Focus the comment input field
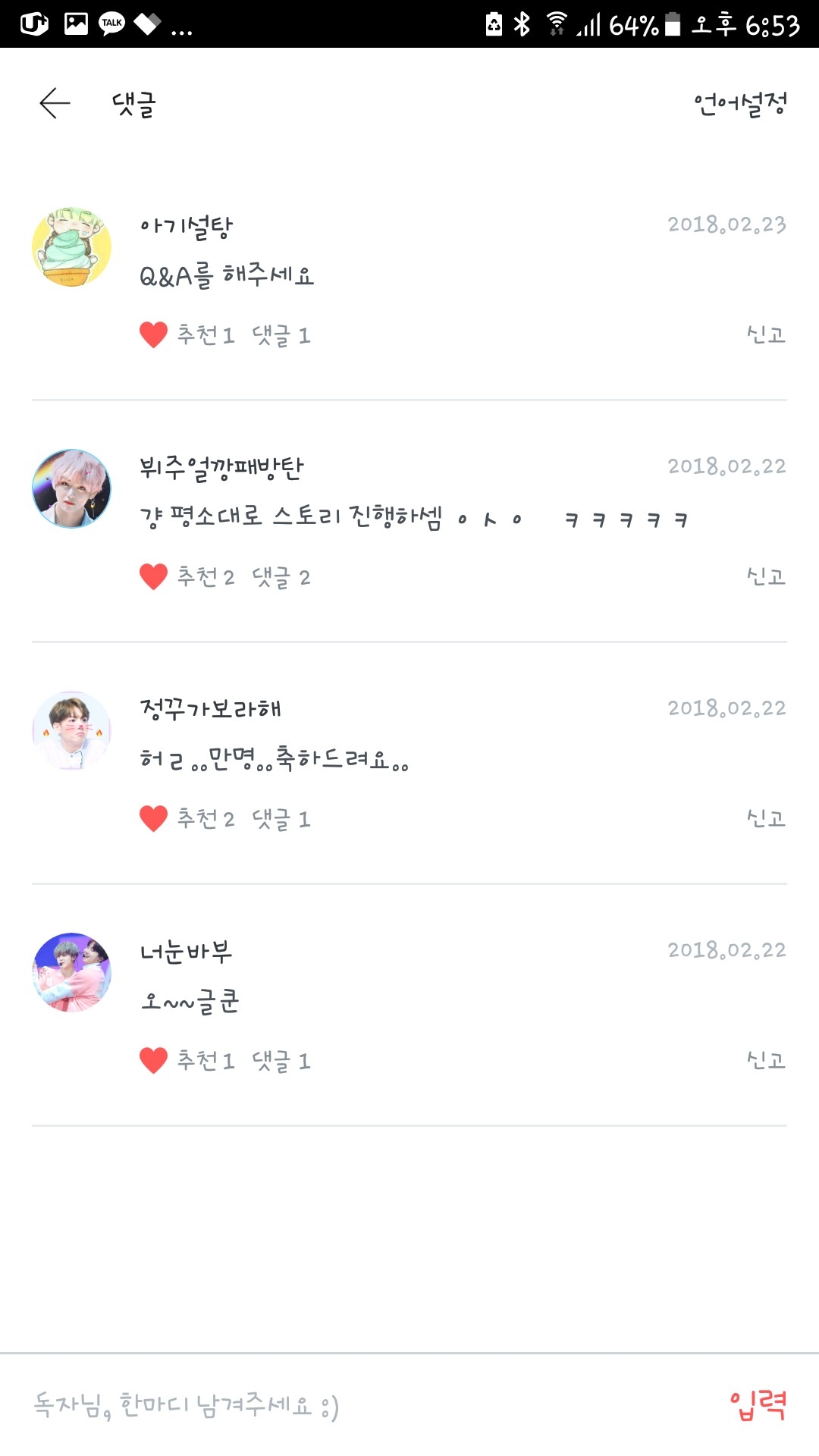Viewport: 819px width, 1456px height. pos(341,1405)
